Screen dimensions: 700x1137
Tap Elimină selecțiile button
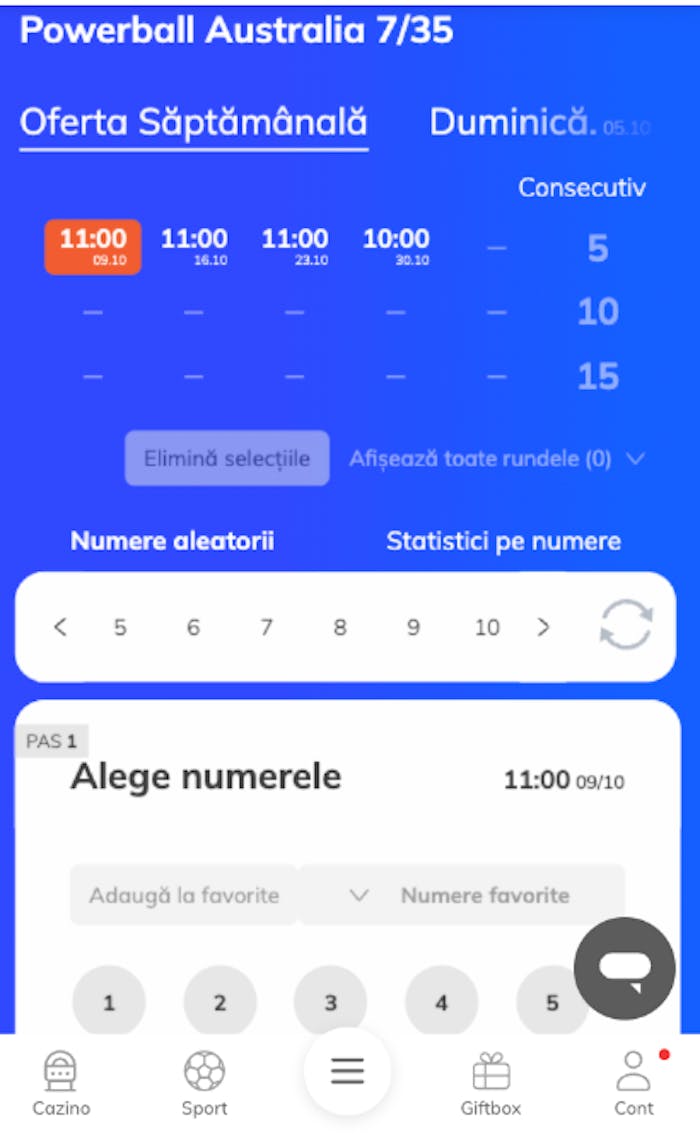click(227, 459)
